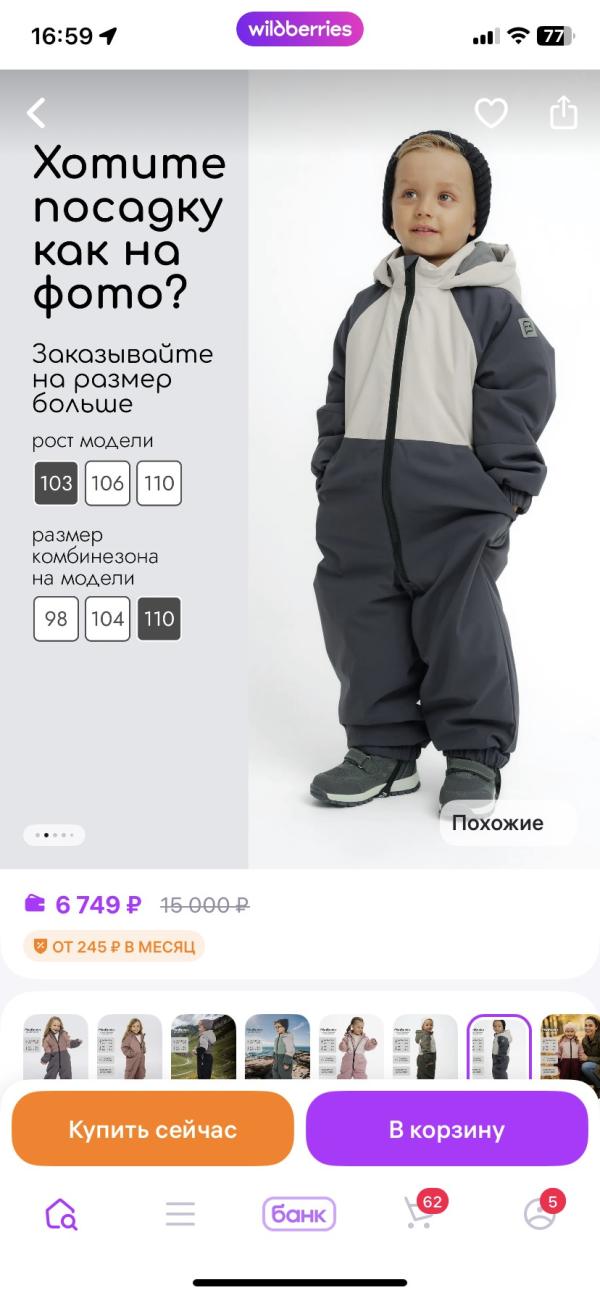Viewport: 600px width, 1297px height.
Task: Tap the photo page indicator dots
Action: click(x=54, y=834)
